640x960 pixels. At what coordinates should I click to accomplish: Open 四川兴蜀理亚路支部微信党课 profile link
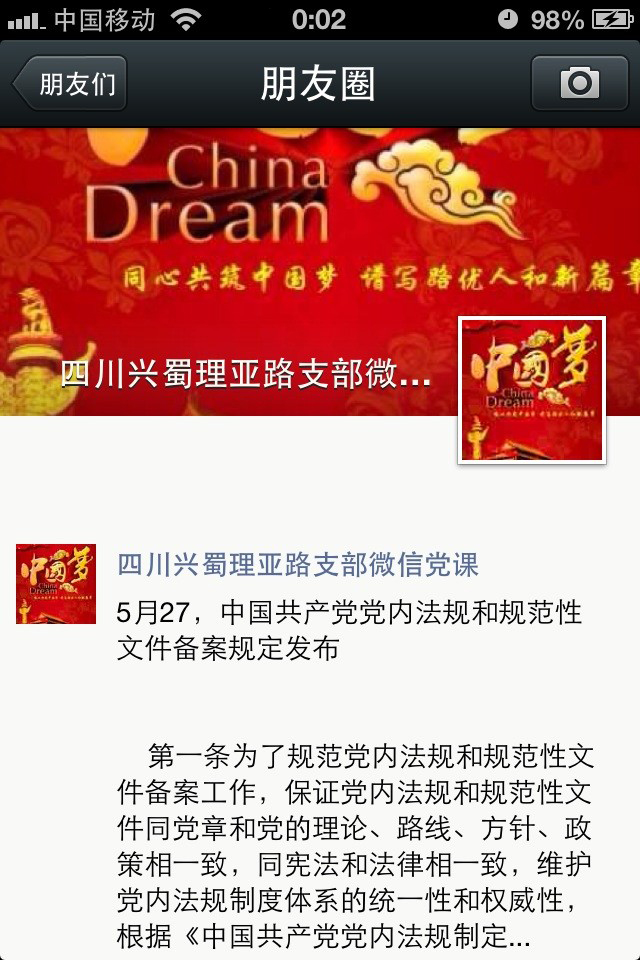pos(298,564)
